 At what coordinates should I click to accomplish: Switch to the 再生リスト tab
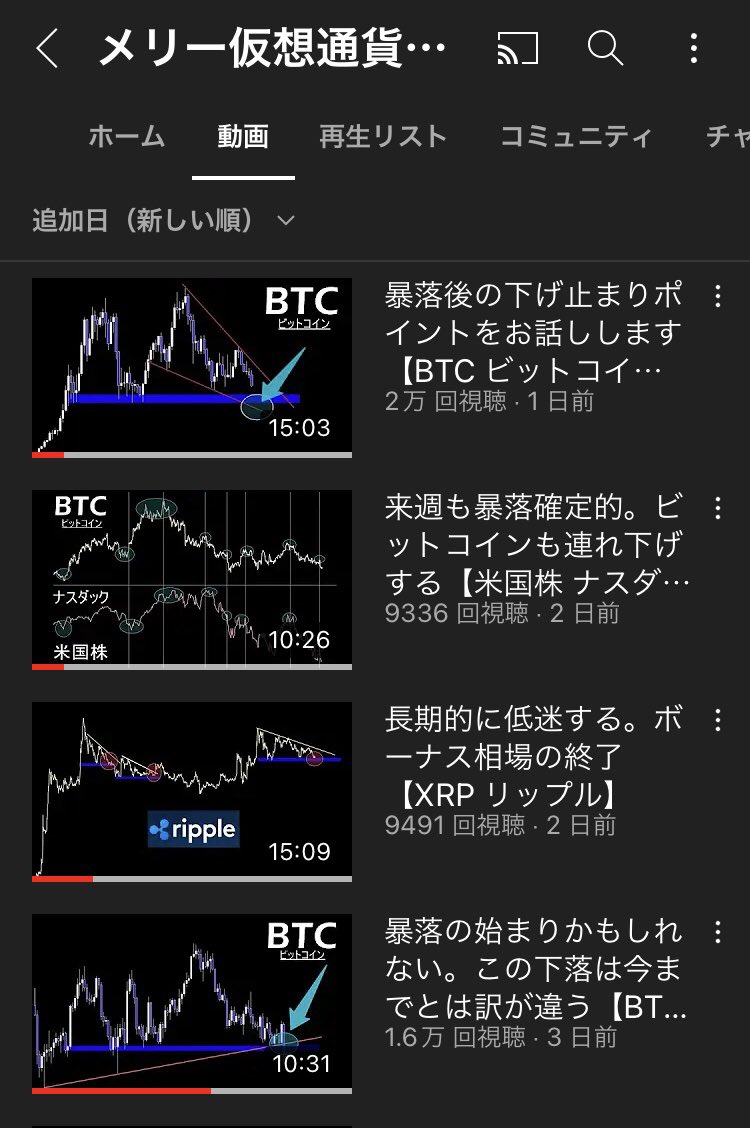383,137
